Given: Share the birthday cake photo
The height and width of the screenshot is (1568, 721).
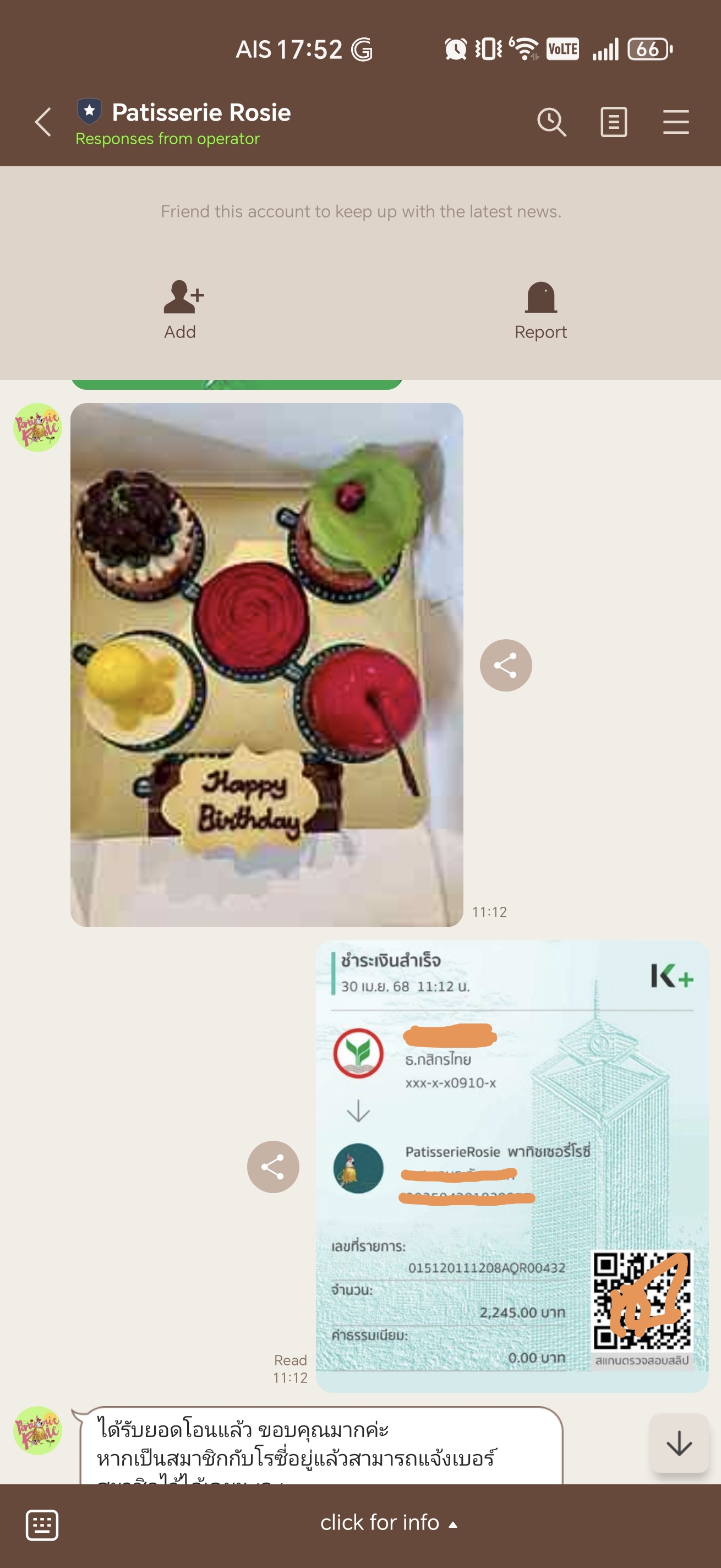Looking at the screenshot, I should point(506,665).
